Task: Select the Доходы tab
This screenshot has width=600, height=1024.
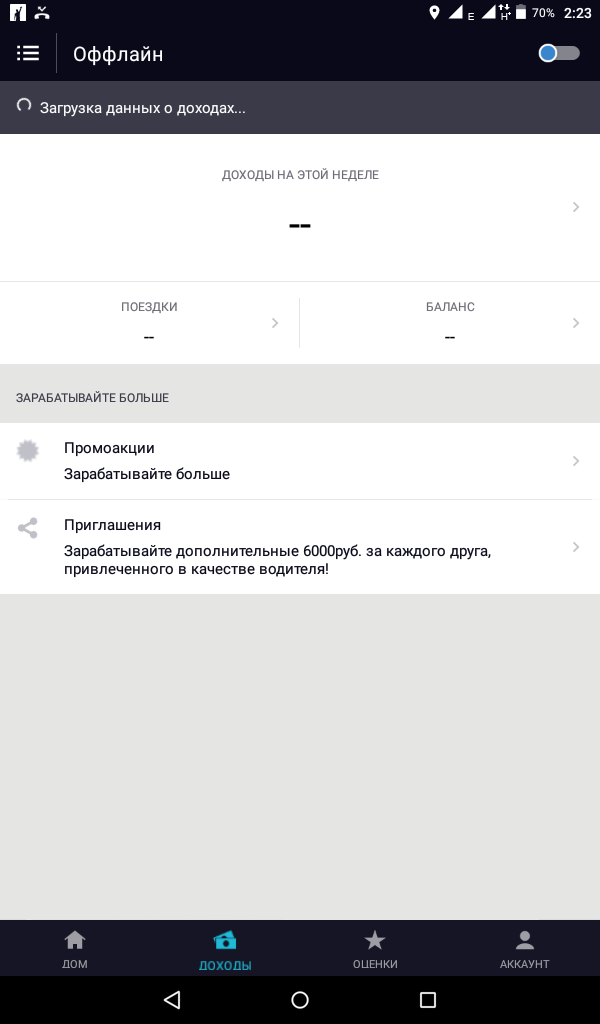Action: (x=225, y=948)
